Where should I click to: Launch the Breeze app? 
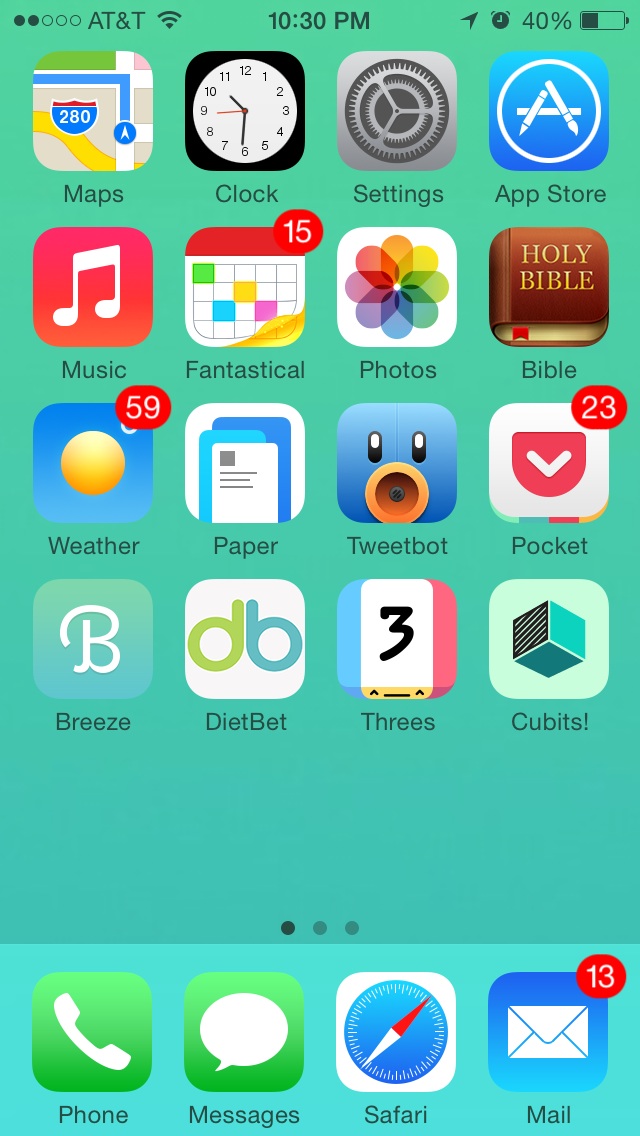[93, 639]
